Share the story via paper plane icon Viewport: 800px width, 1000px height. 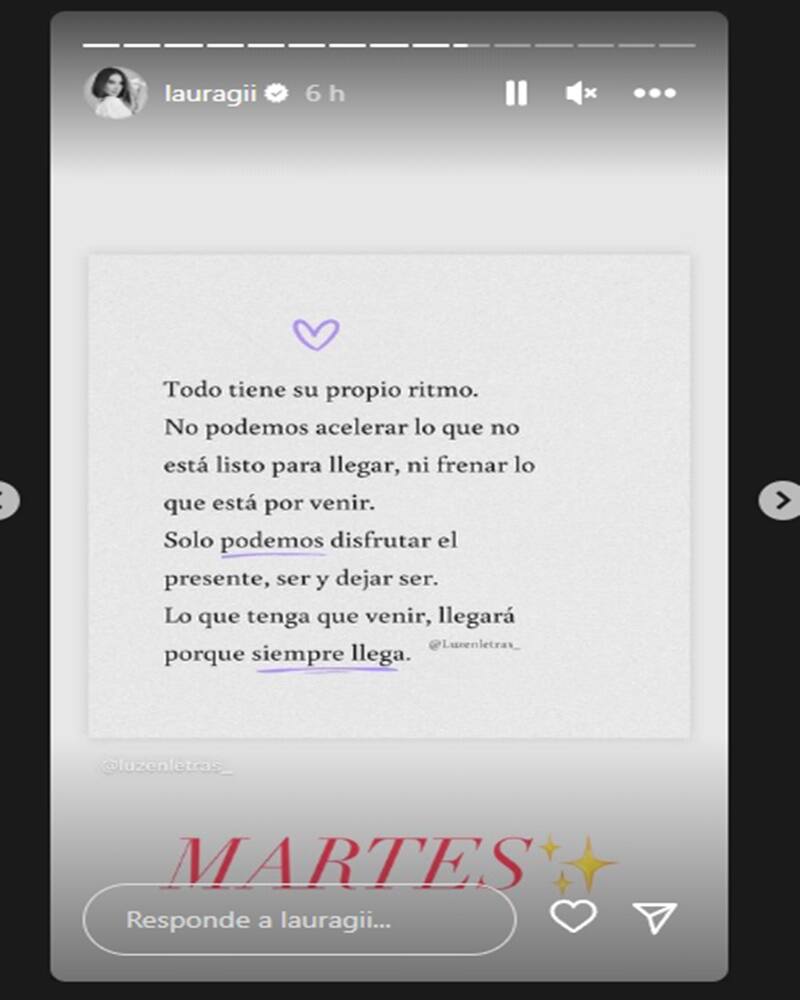(x=655, y=917)
